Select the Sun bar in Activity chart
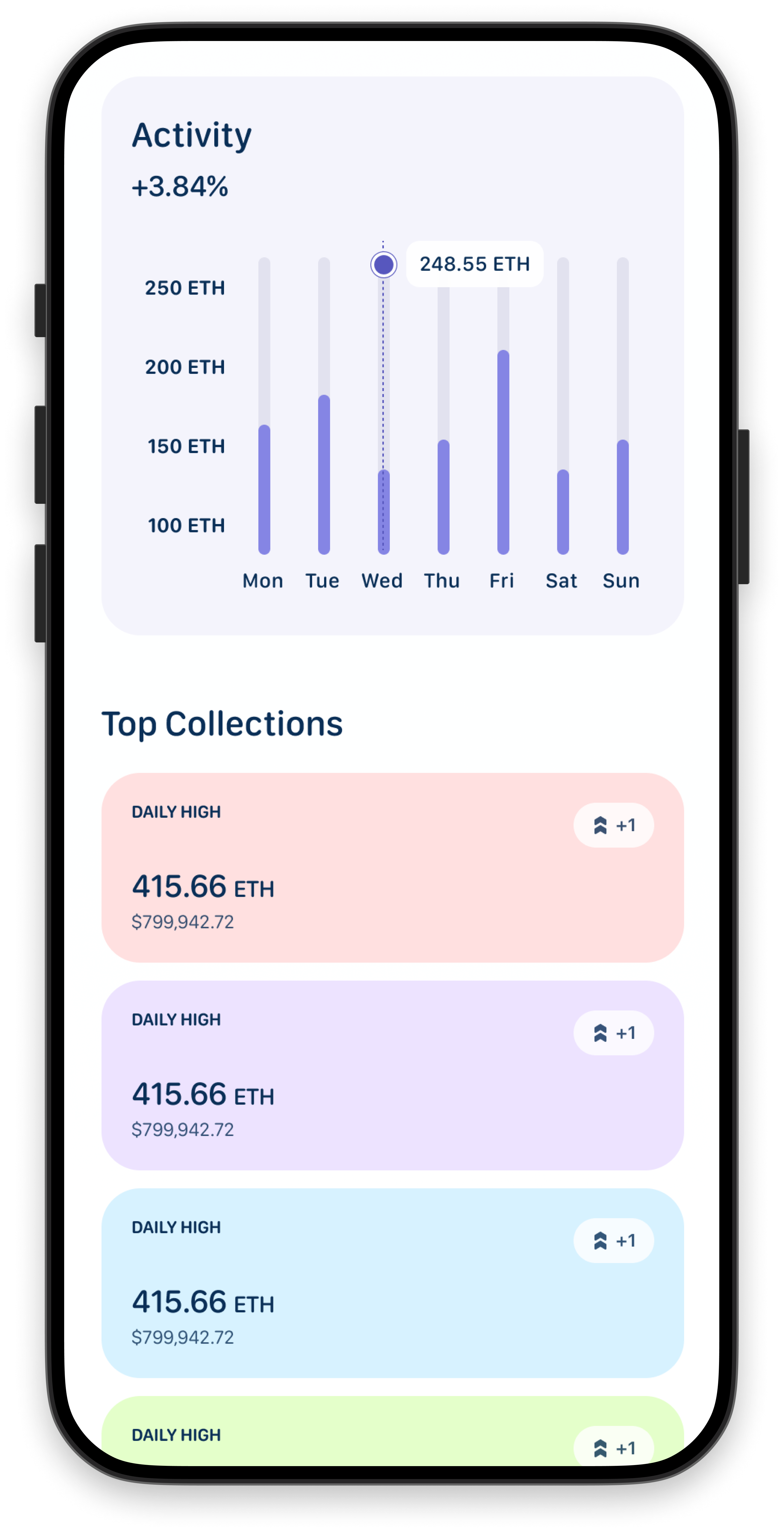Viewport: 784px width, 1533px height. (622, 406)
